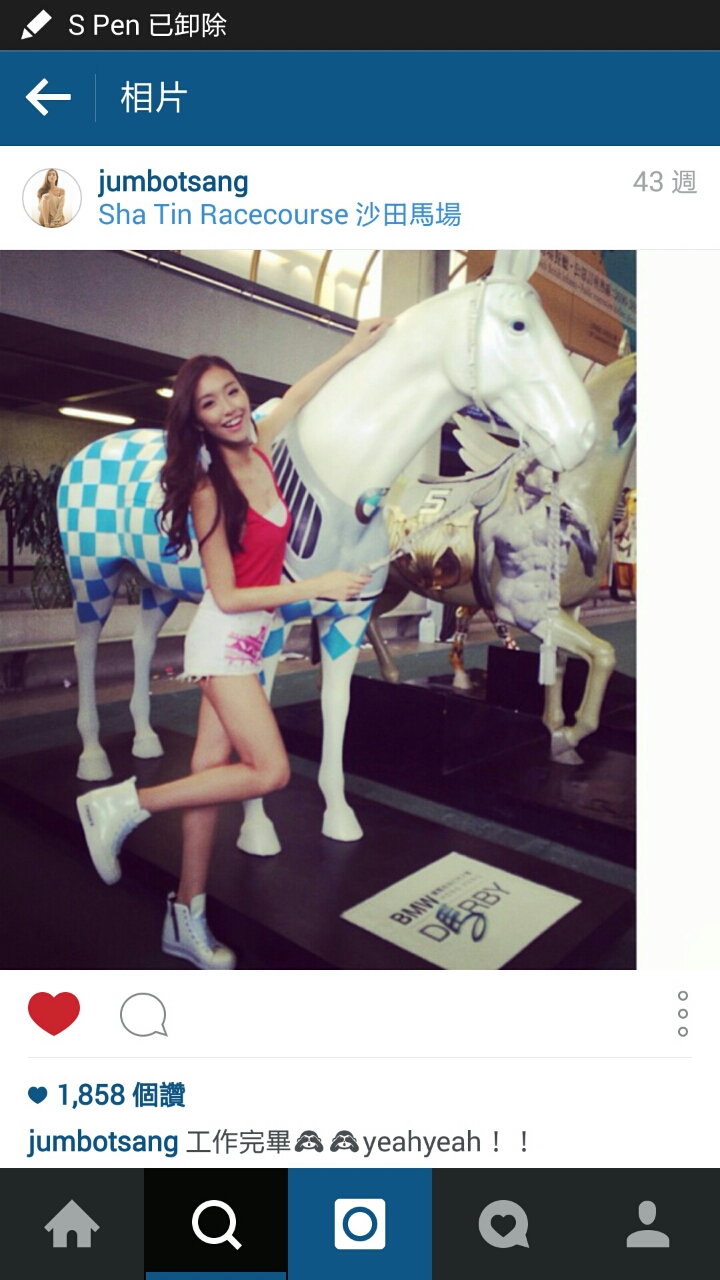Open the Activity heart tab
Screen dimensions: 720x1280
pos(504,1224)
